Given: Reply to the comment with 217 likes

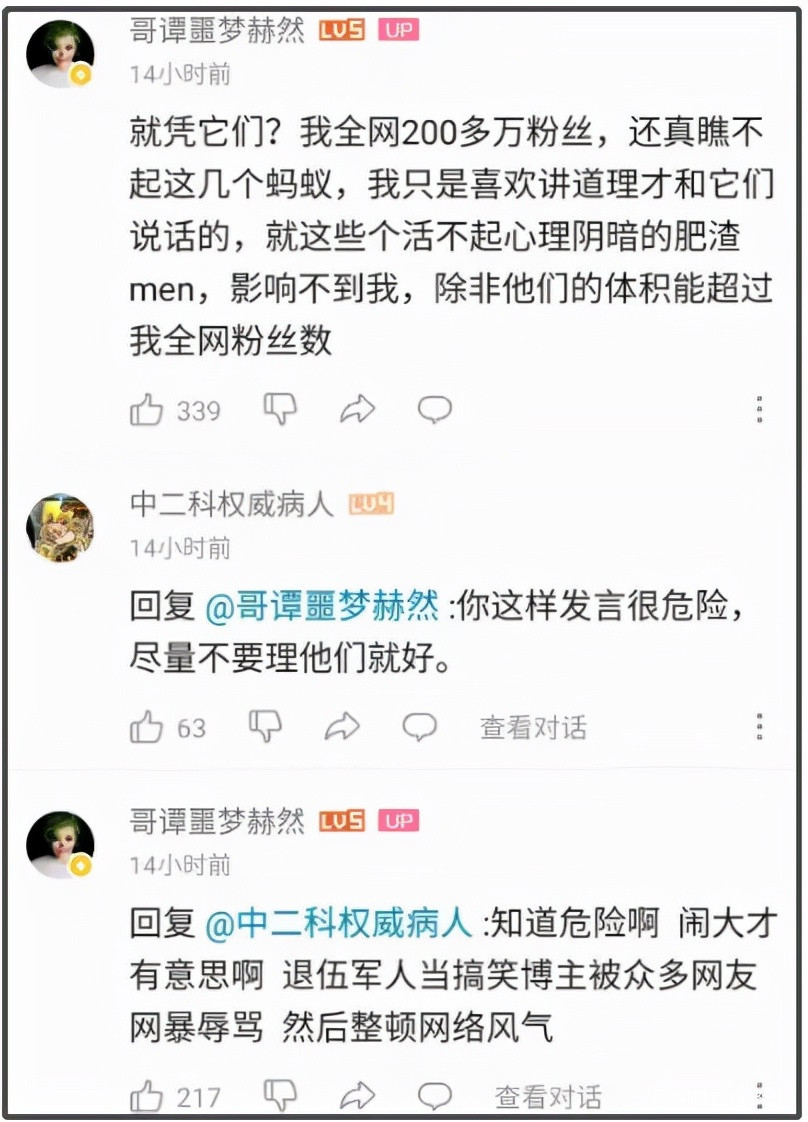Looking at the screenshot, I should click(x=435, y=1096).
